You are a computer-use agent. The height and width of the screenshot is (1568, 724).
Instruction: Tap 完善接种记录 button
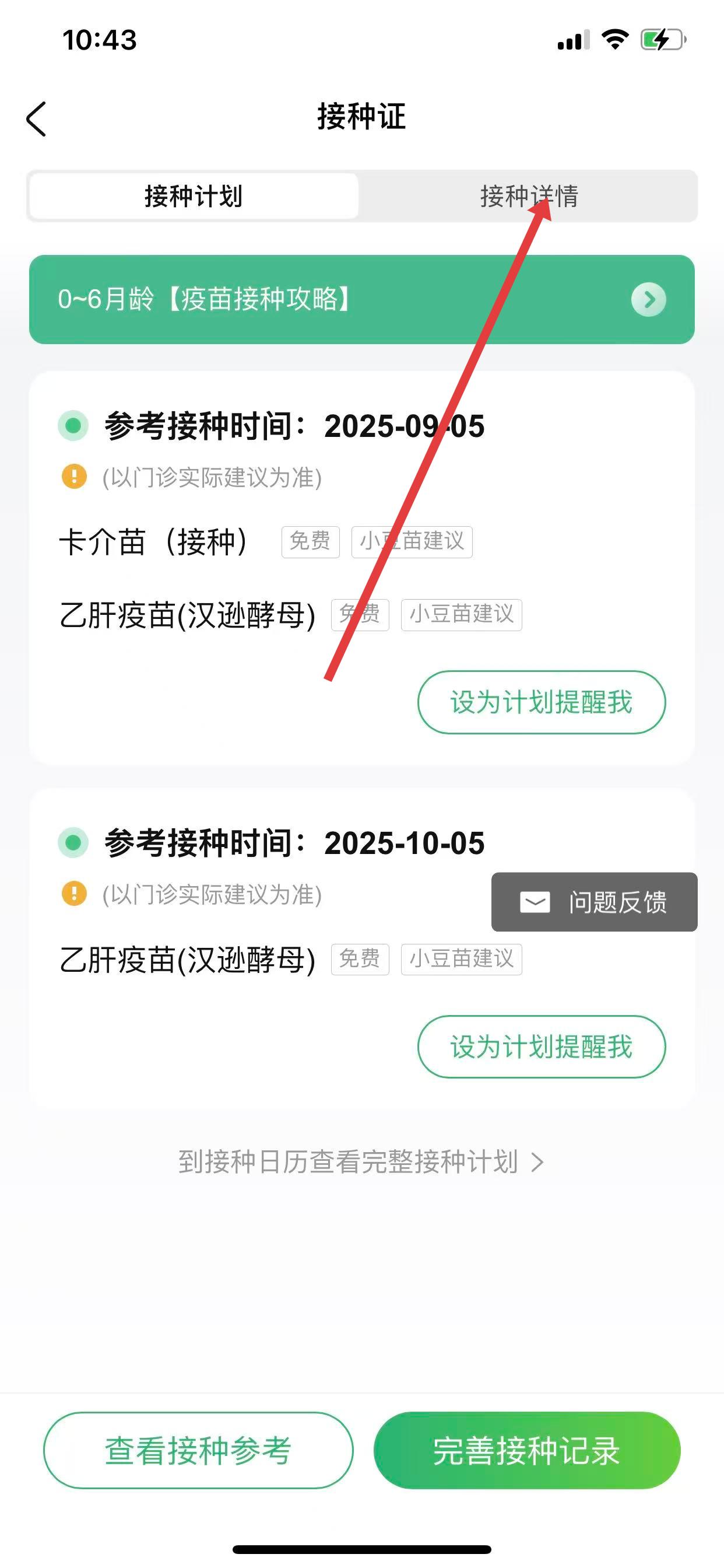(x=526, y=1451)
